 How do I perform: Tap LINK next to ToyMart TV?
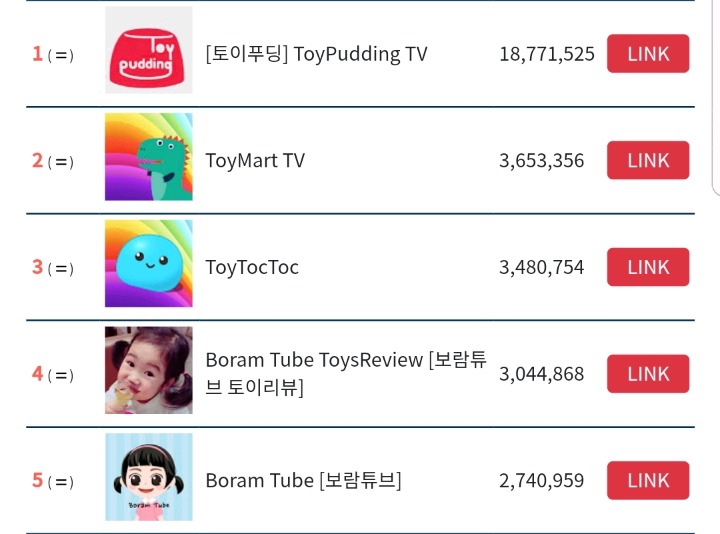648,160
